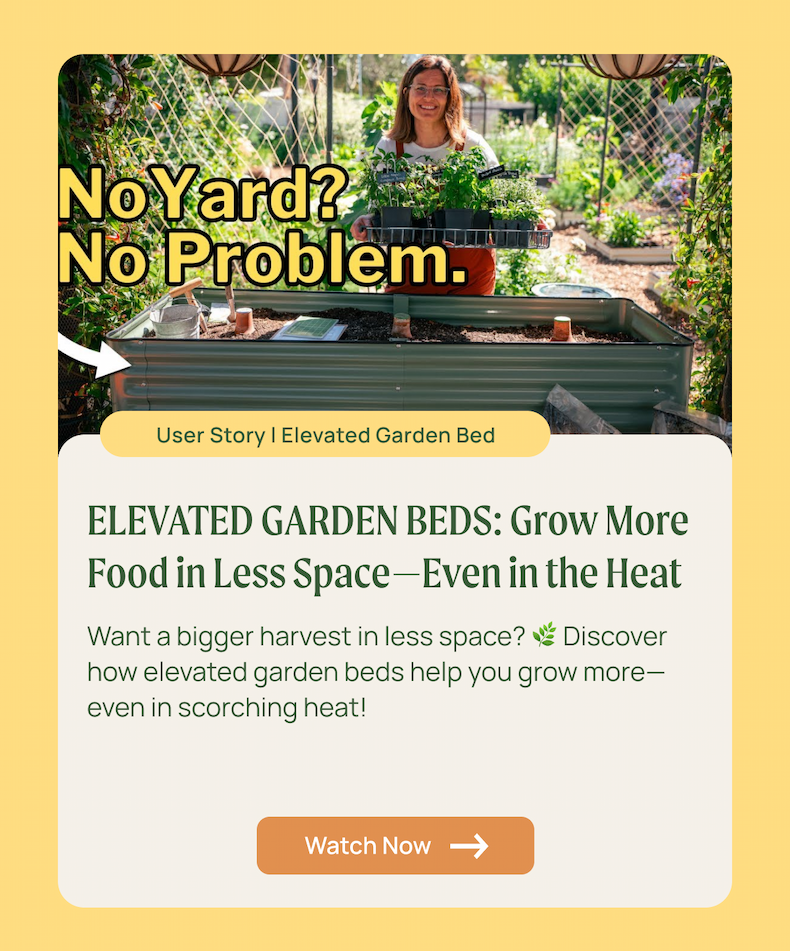Open the No Yard? No Problem video thumbnail

click(395, 240)
